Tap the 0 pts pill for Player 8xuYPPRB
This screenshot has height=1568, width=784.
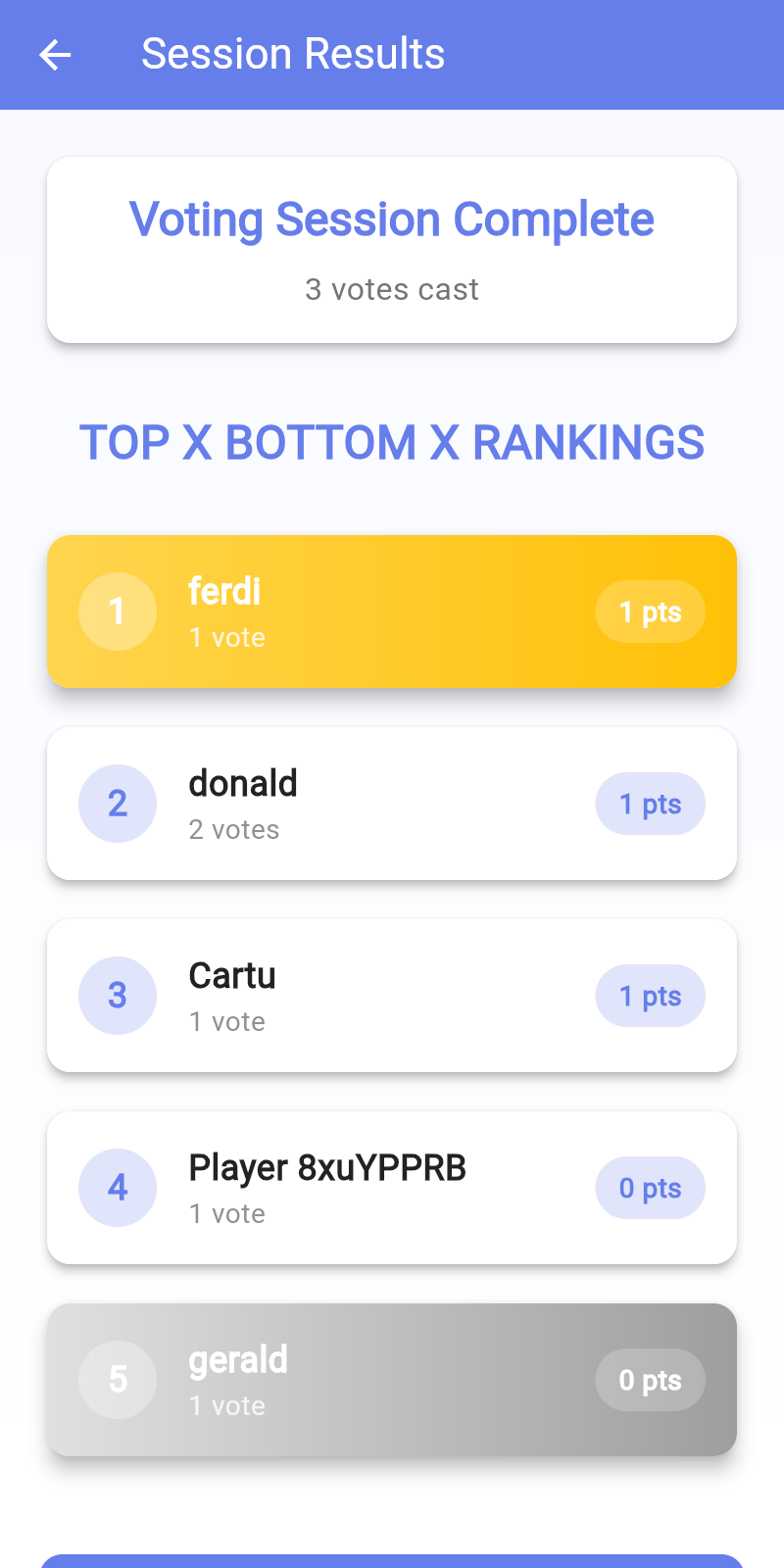coord(650,1188)
